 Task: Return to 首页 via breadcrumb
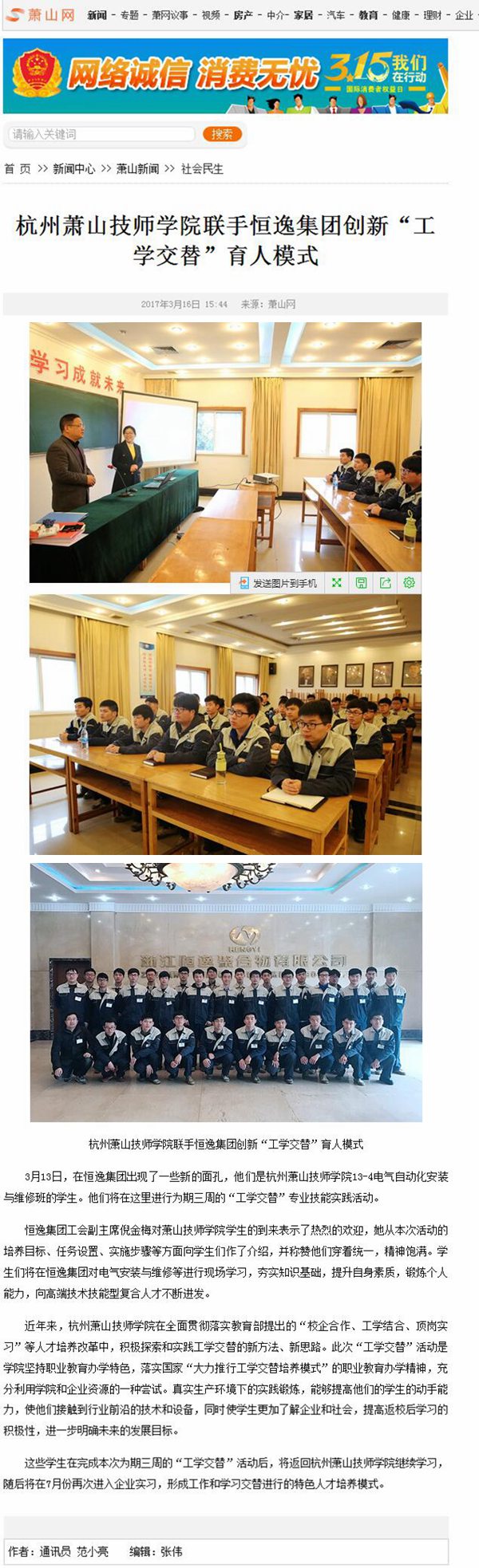tap(18, 169)
